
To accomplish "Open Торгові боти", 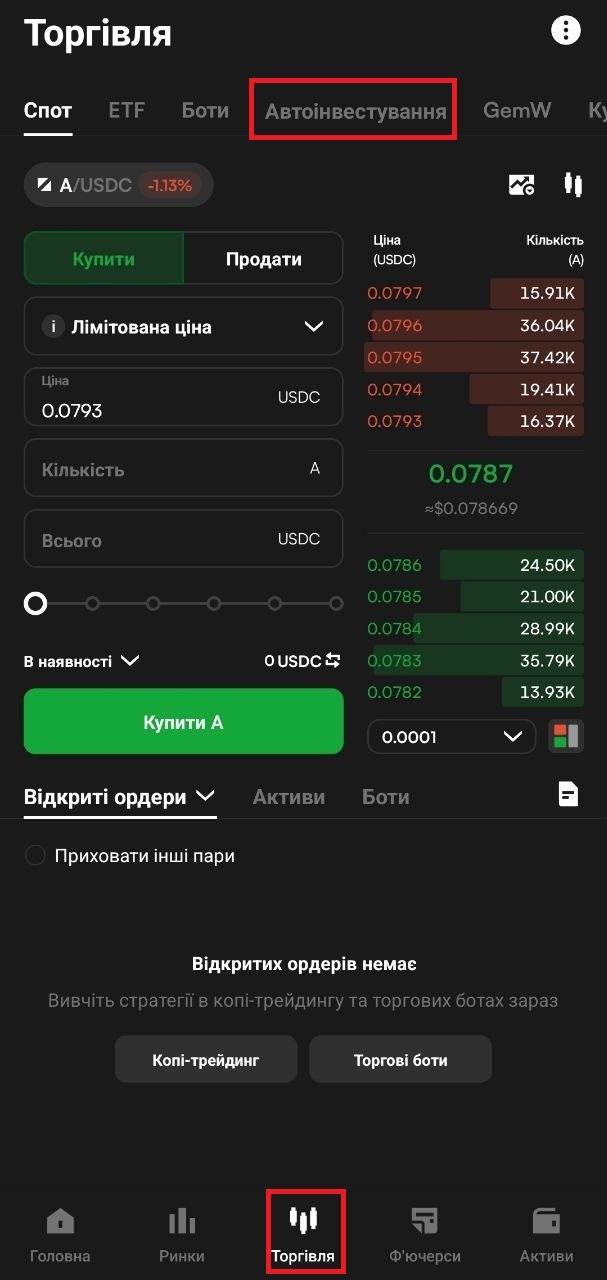I will tap(400, 1059).
